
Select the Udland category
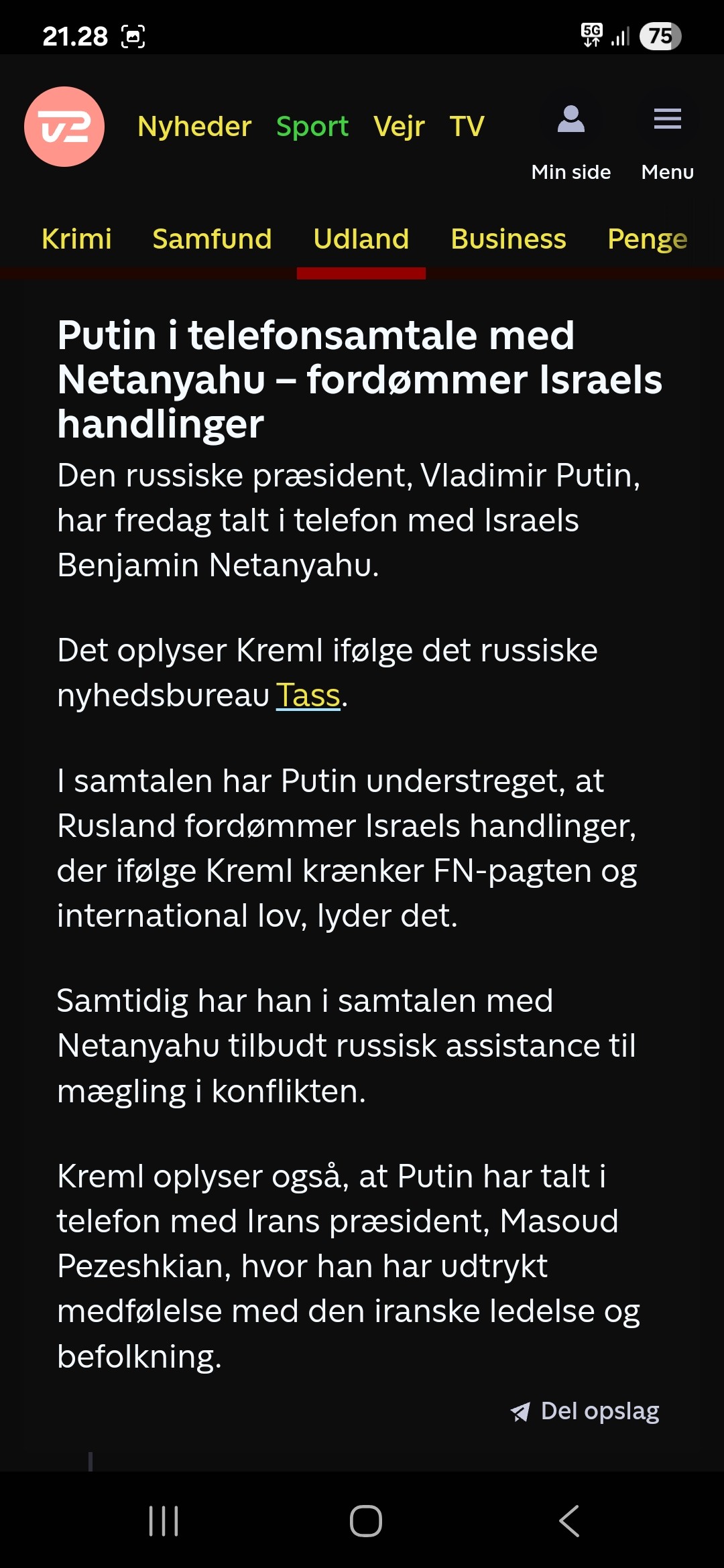[x=361, y=239]
